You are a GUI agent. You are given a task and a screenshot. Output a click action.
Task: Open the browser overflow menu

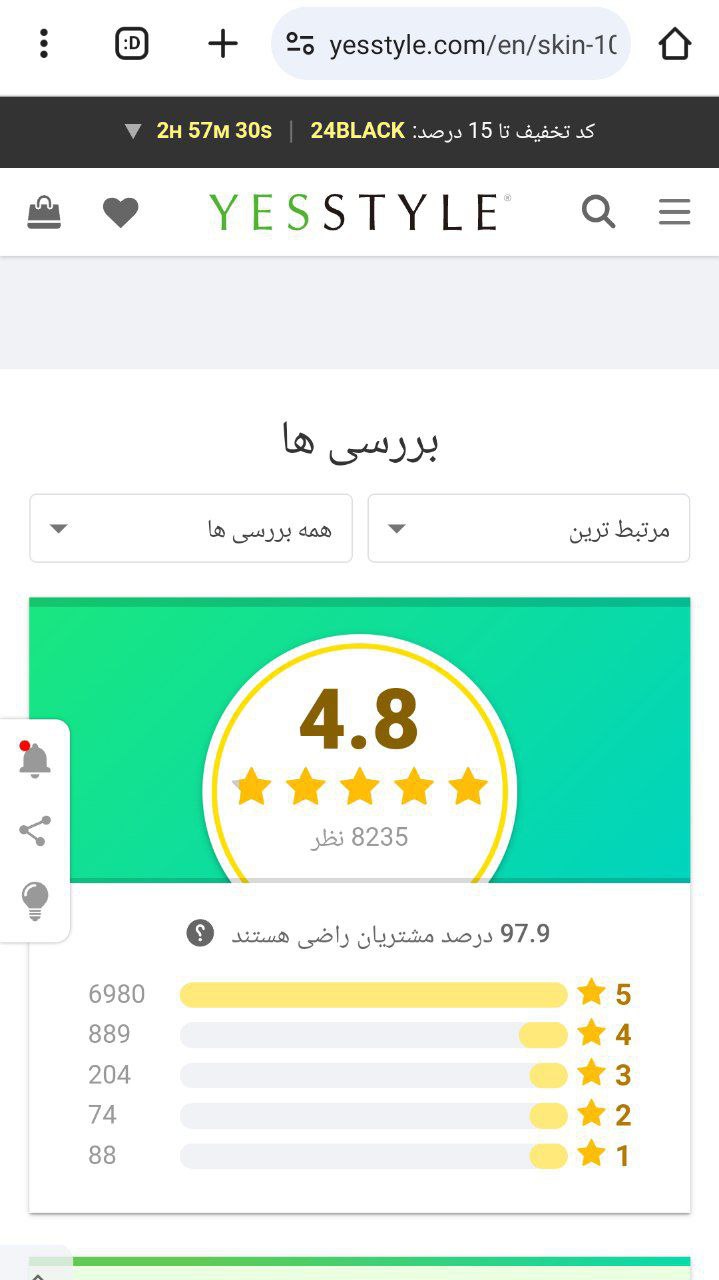44,44
